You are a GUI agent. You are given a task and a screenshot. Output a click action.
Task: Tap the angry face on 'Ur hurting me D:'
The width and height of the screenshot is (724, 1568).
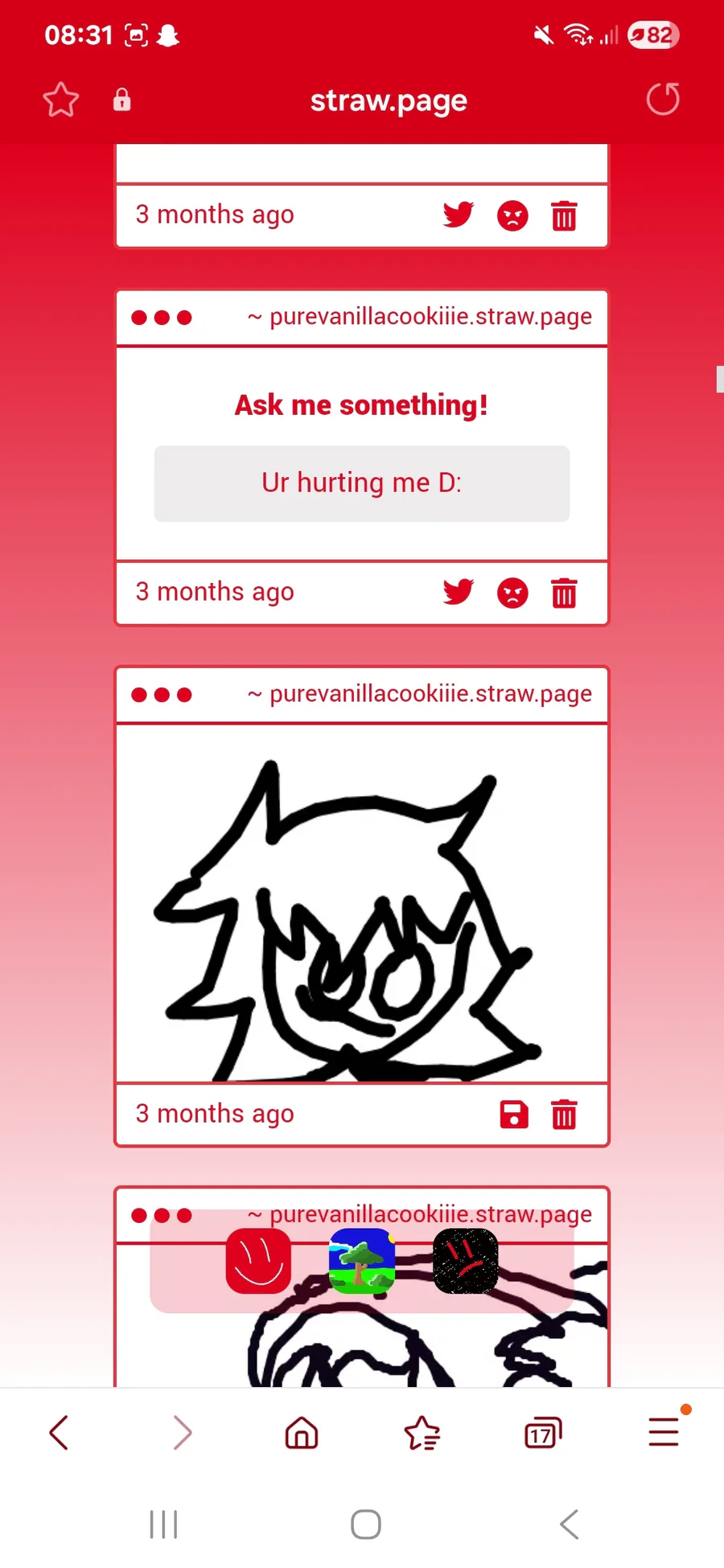[512, 593]
